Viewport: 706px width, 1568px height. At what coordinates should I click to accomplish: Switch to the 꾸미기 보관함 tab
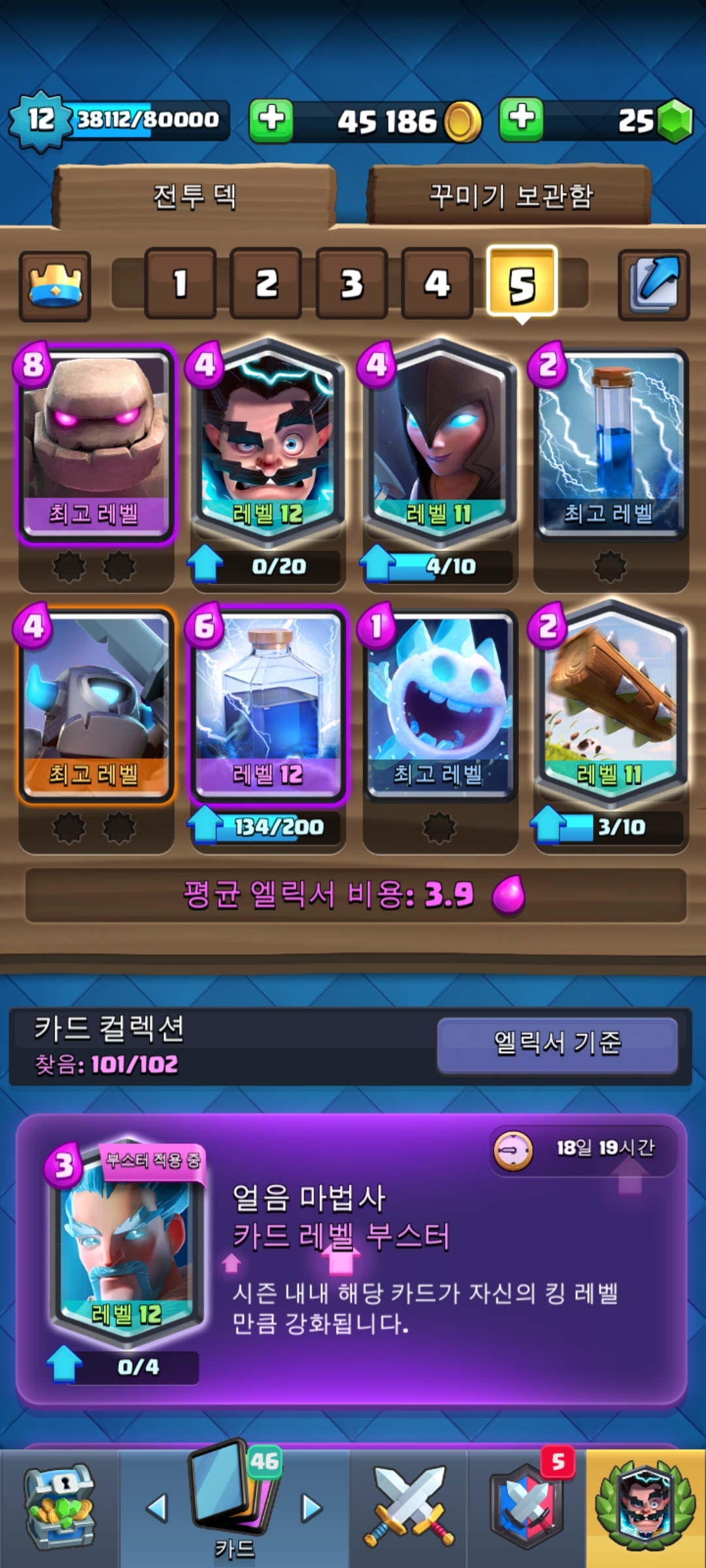pos(510,196)
